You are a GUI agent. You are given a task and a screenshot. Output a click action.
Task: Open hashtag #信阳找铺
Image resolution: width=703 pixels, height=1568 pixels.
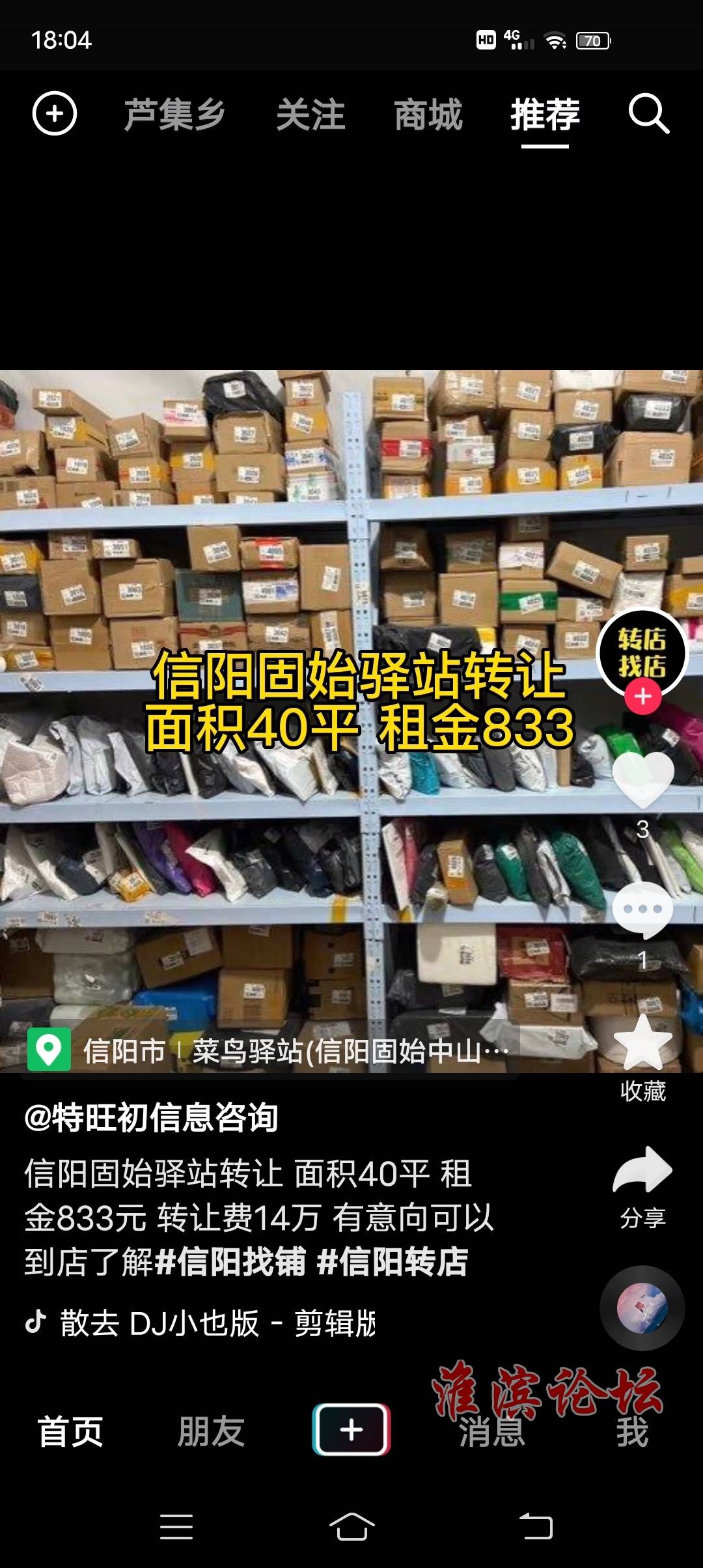230,1261
